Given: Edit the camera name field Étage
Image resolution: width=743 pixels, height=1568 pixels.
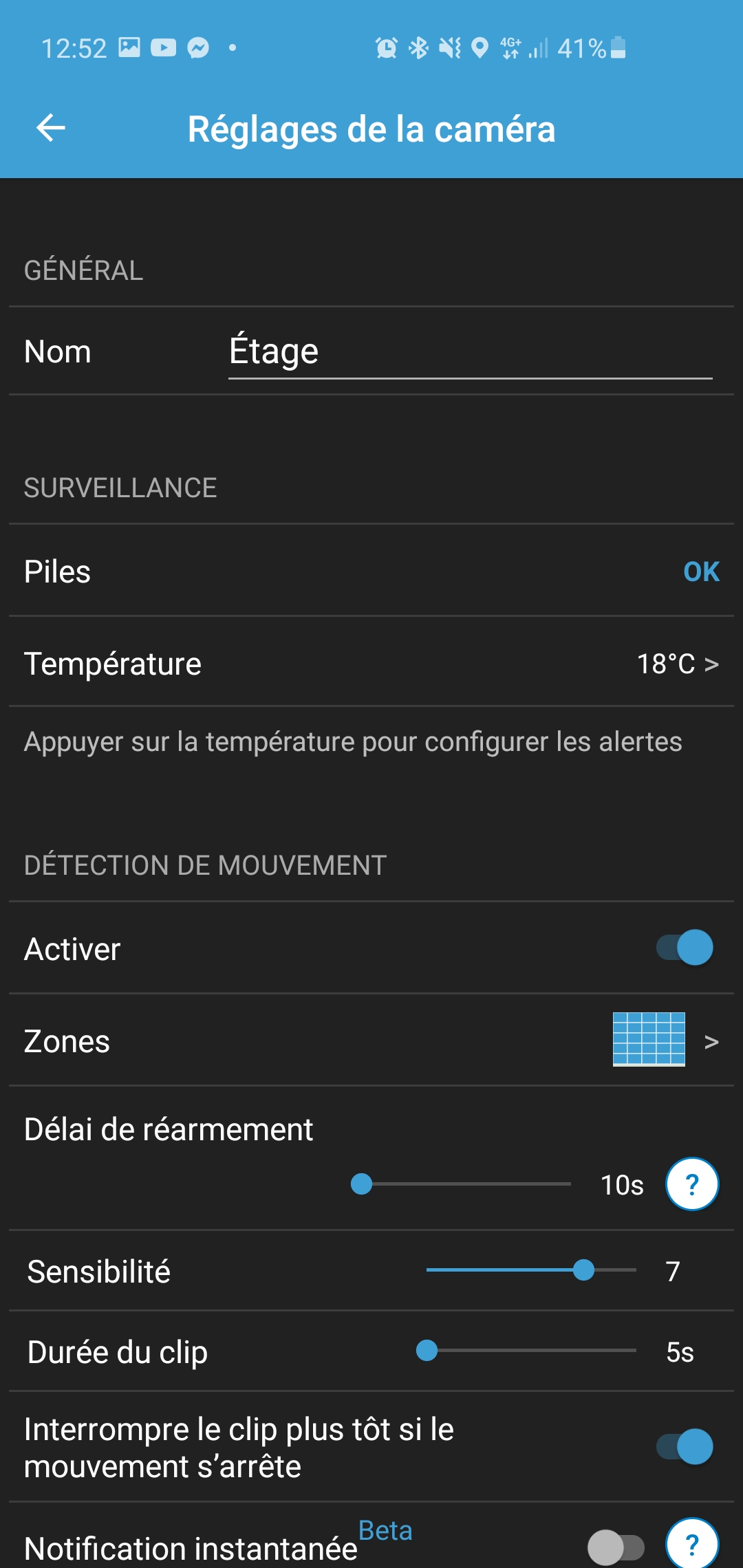Looking at the screenshot, I should [470, 352].
